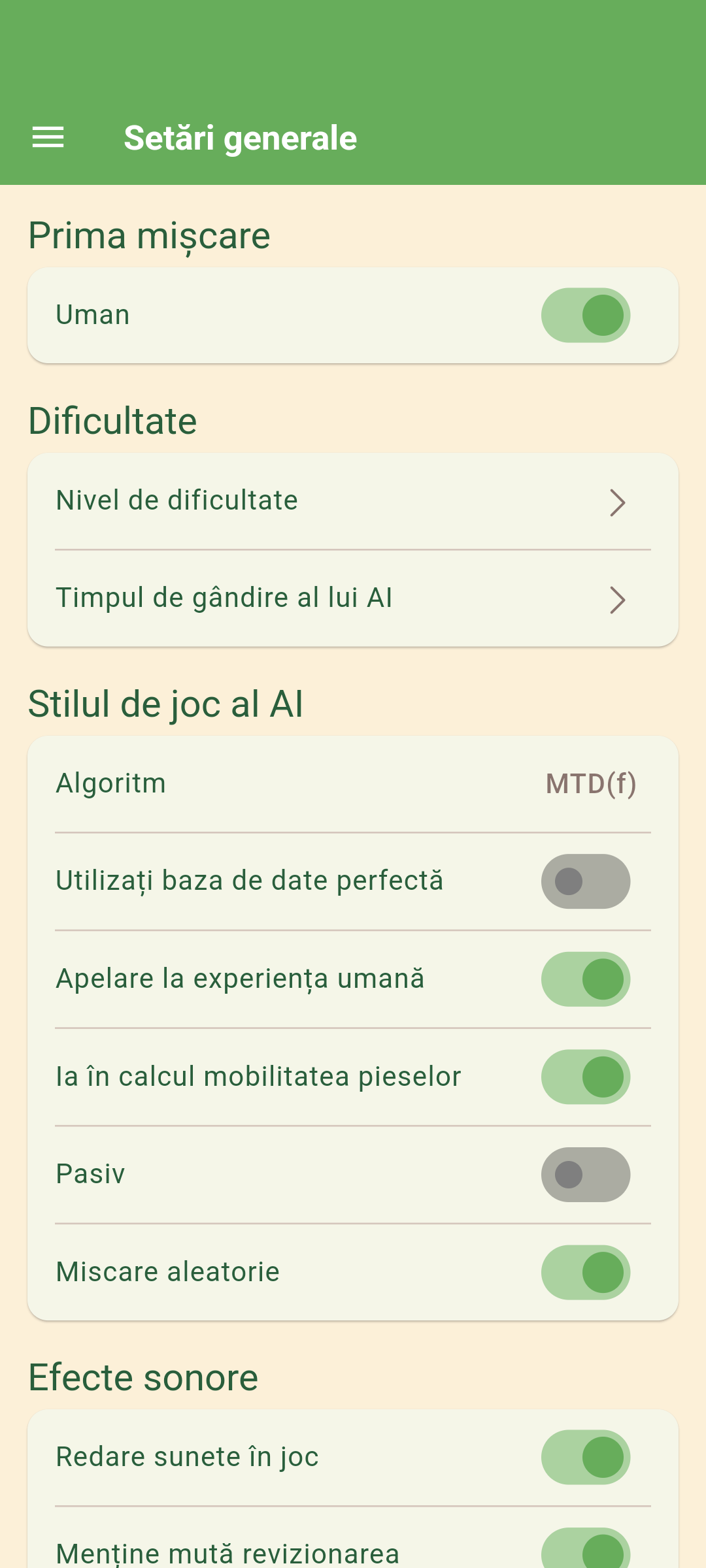Change the Algoritm MTD(f) option
This screenshot has width=706, height=1568.
tap(353, 784)
